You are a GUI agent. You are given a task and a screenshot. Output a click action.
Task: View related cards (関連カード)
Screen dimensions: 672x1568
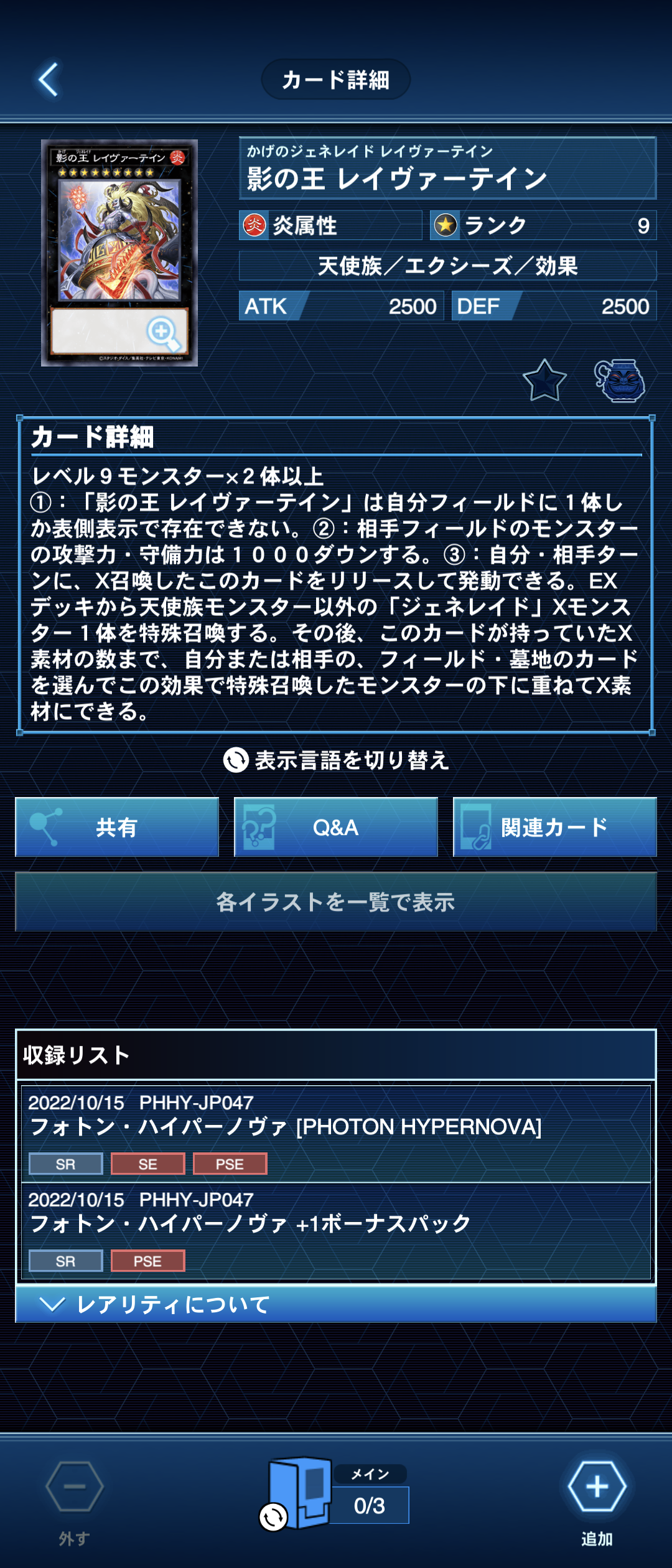(x=554, y=827)
